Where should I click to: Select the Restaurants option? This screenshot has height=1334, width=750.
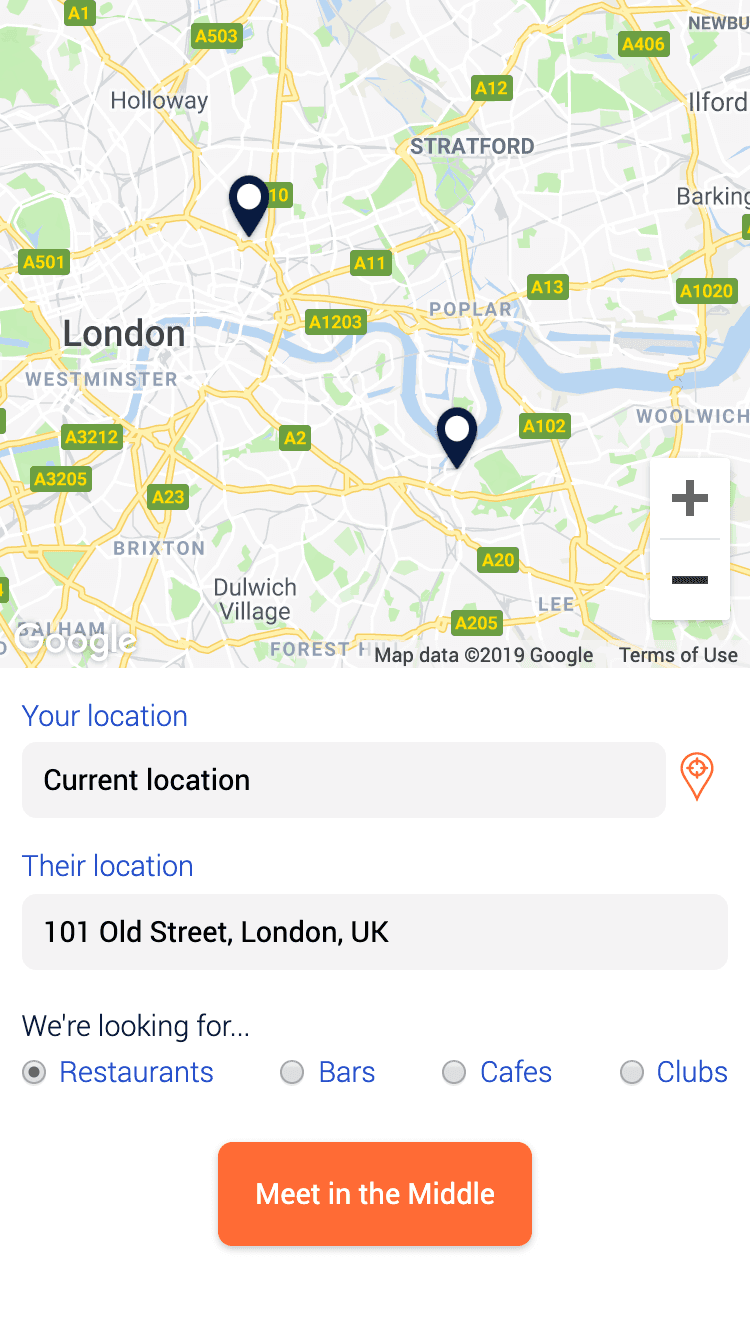[x=35, y=1073]
